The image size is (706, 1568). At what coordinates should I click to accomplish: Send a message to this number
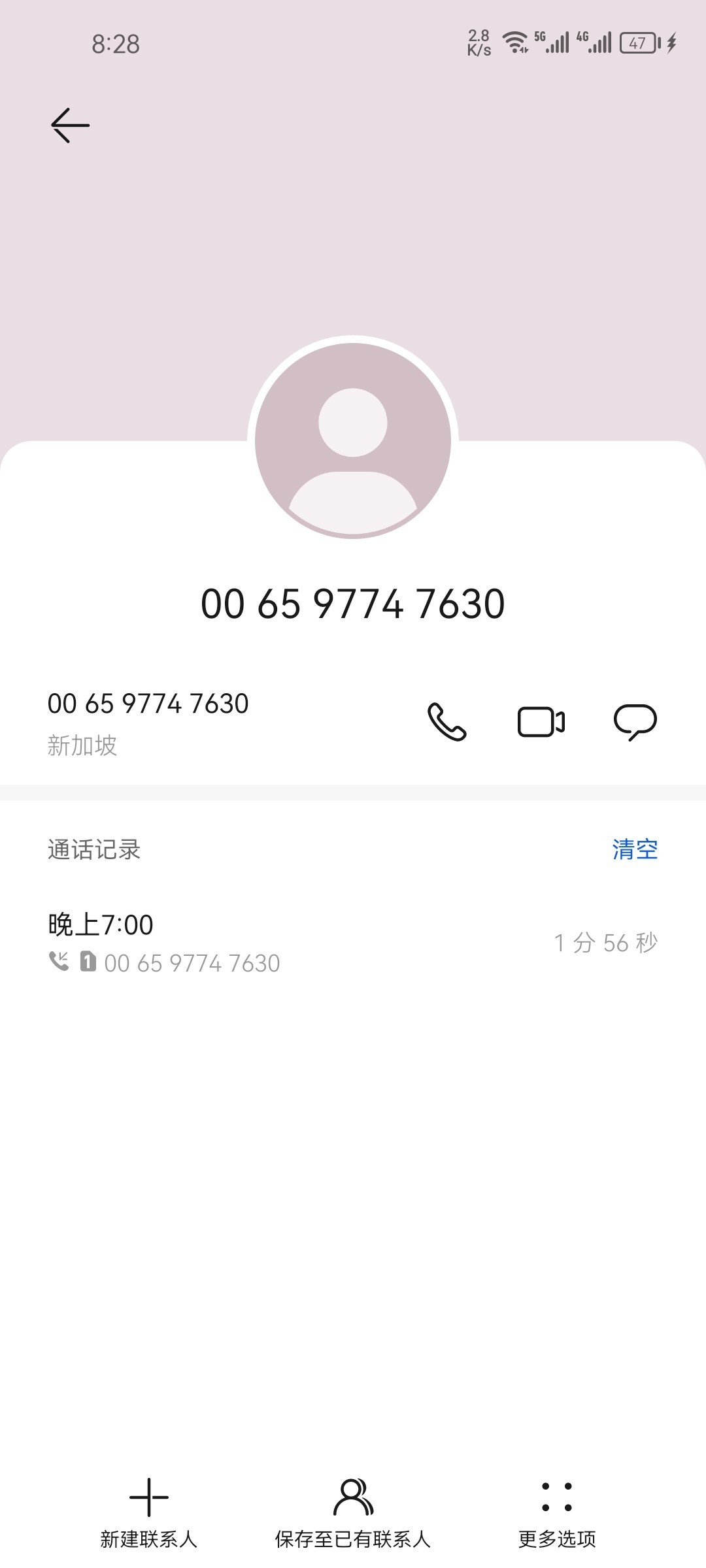(x=635, y=722)
